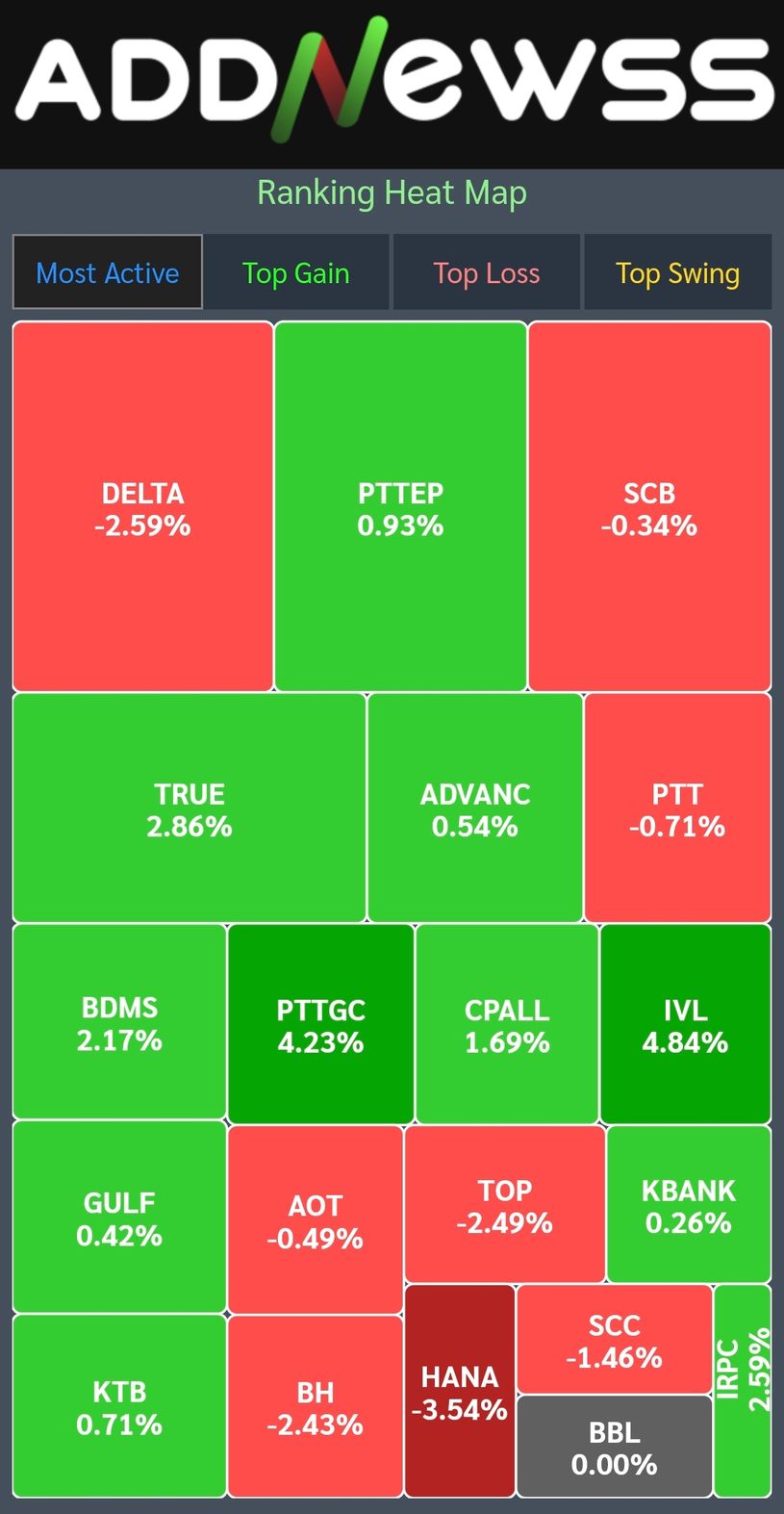The height and width of the screenshot is (1514, 784).
Task: Open the PTTGC stock tile
Action: click(320, 1025)
